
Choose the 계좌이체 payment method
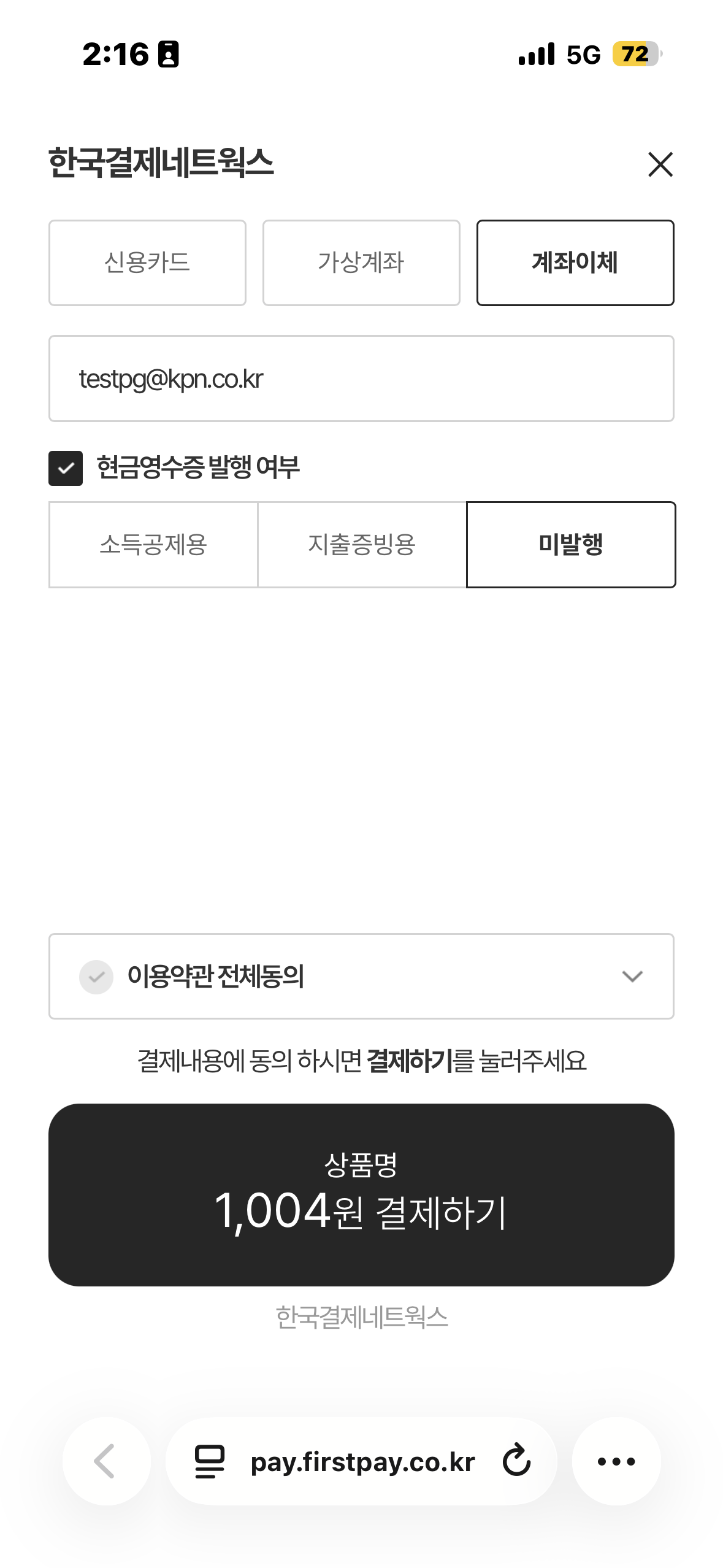tap(575, 263)
